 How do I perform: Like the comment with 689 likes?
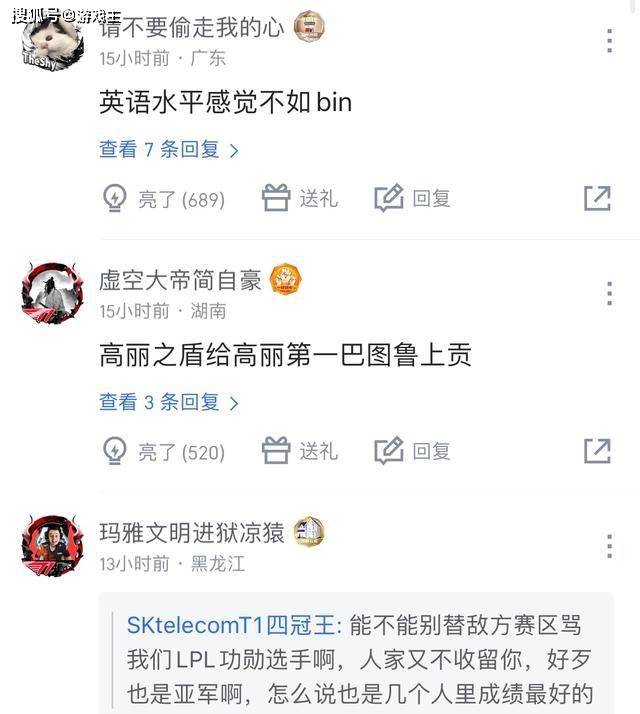point(164,199)
